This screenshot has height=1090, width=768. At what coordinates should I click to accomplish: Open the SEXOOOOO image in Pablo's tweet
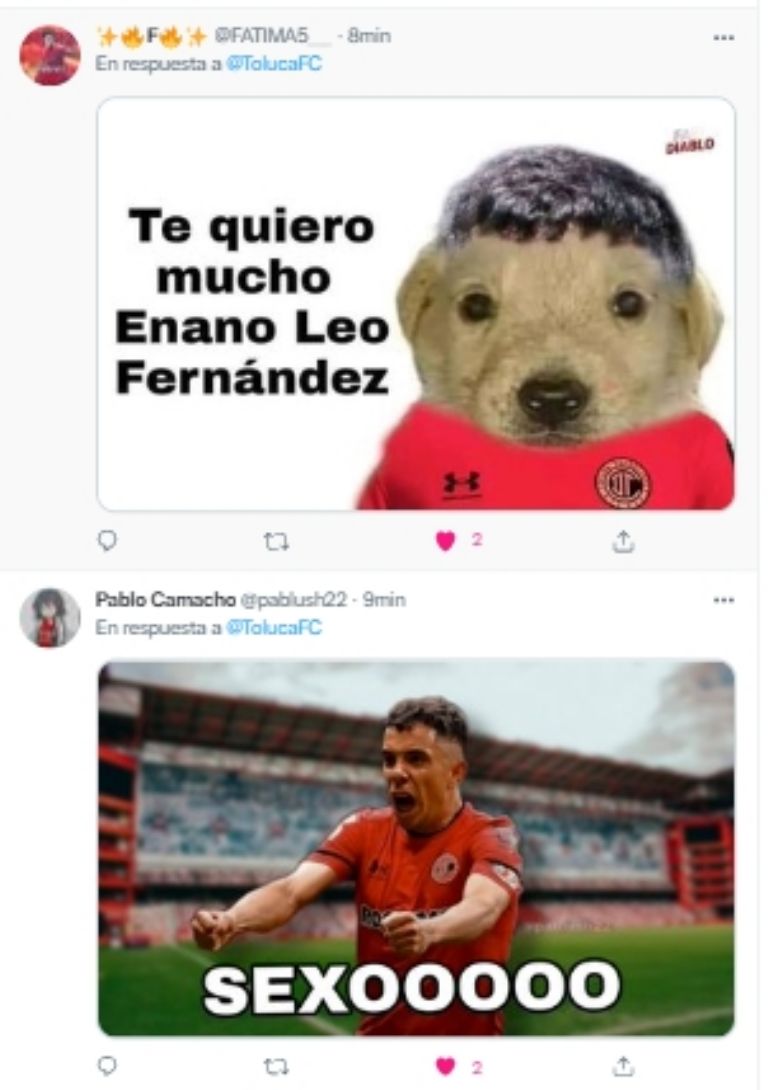[416, 848]
